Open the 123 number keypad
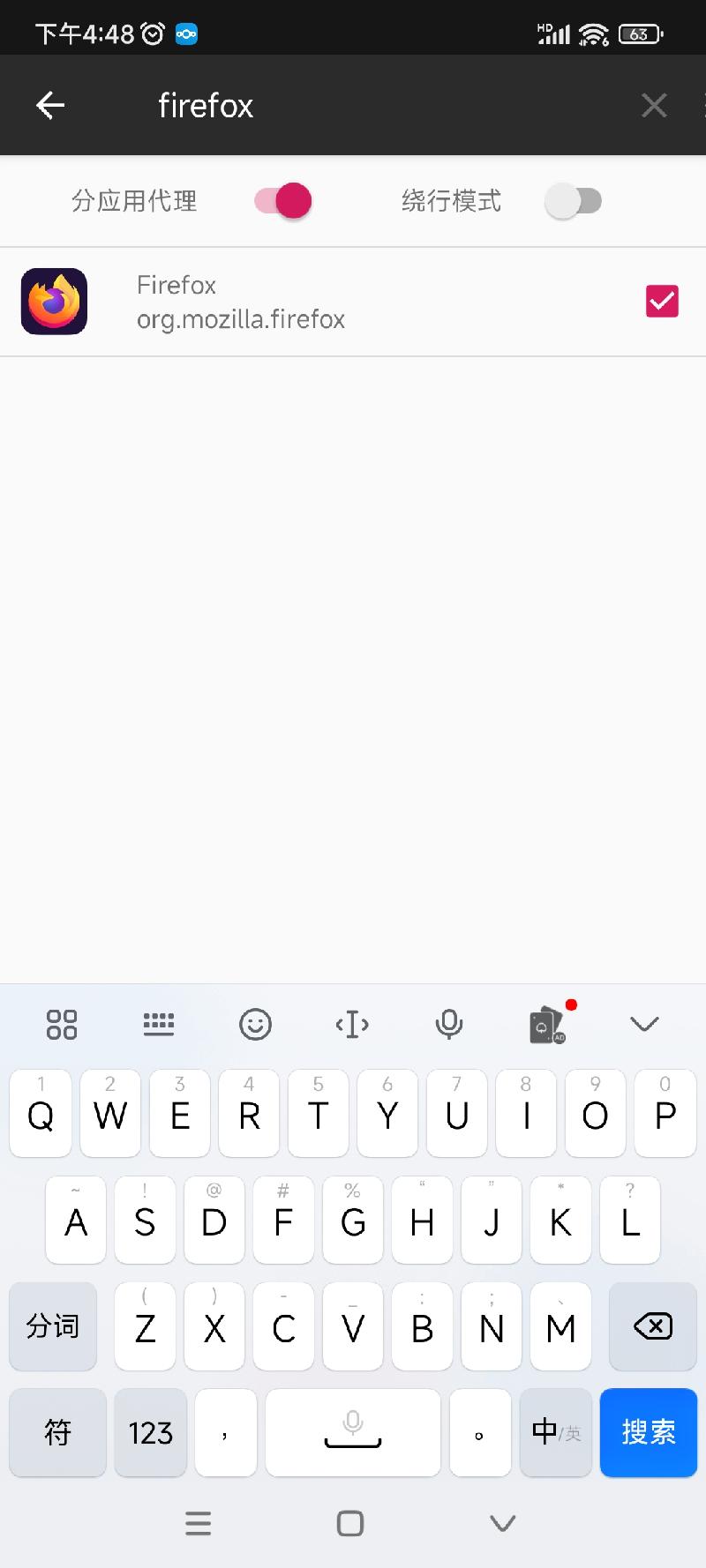 click(151, 1432)
